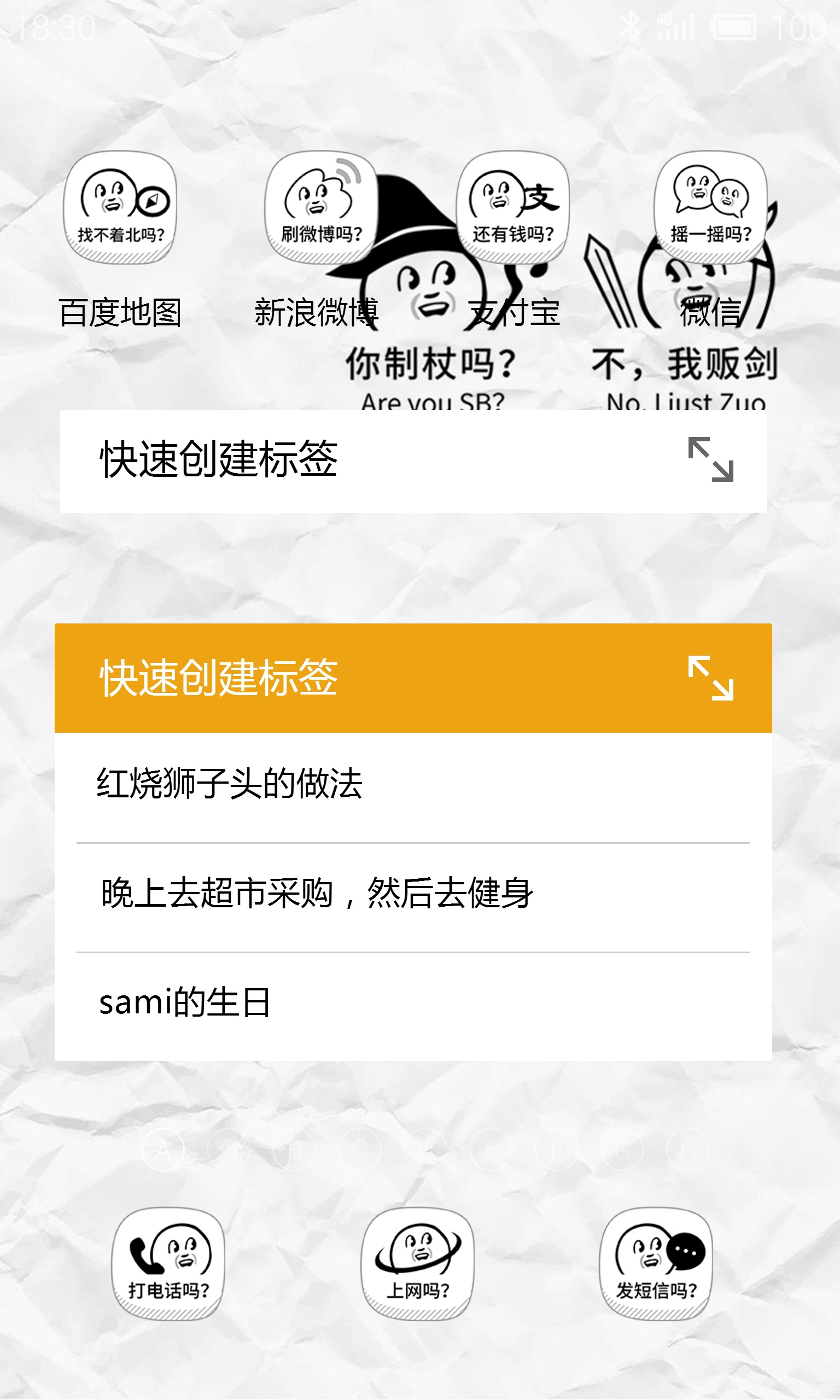Screen dimensions: 840x1400
Task: Open 支付宝 app
Action: coord(513,207)
